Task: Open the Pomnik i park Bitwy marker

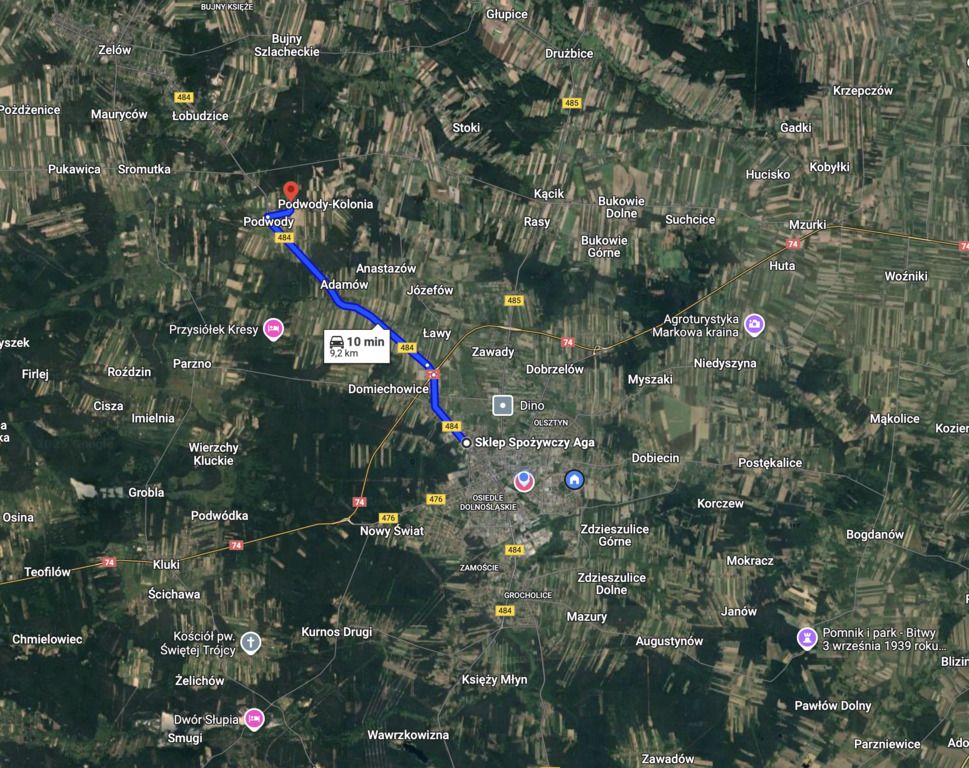Action: click(806, 638)
